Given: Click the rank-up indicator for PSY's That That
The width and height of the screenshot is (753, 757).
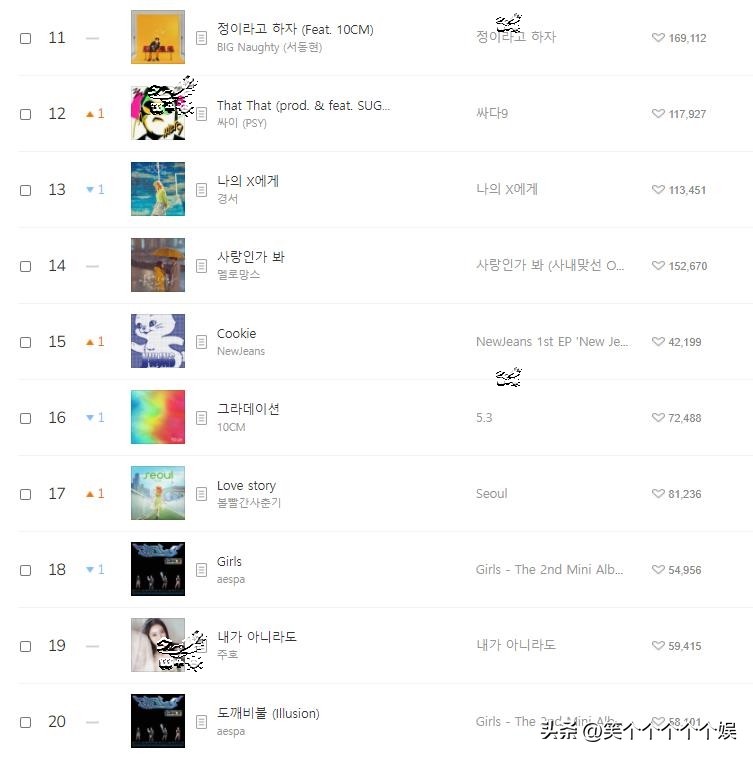Looking at the screenshot, I should pos(93,113).
